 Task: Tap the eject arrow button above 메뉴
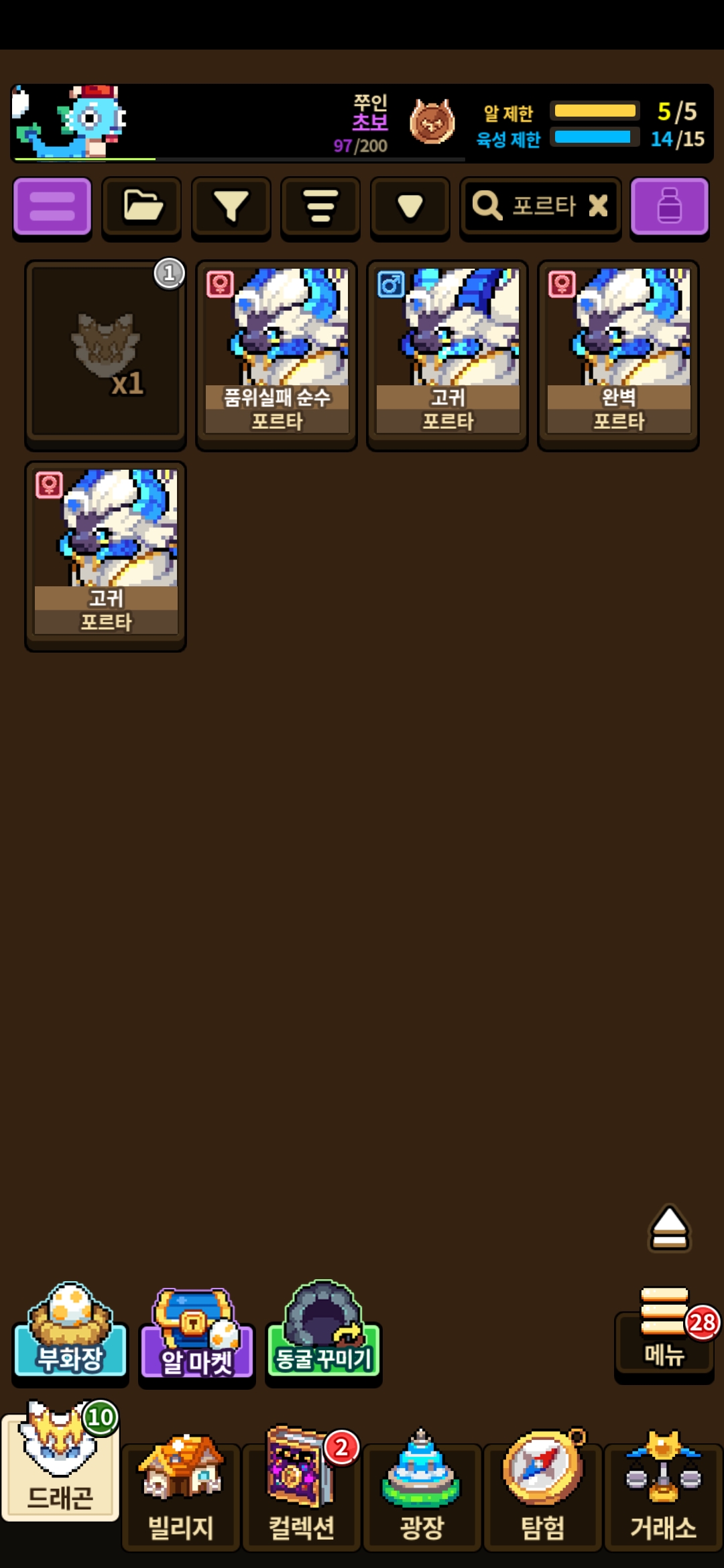[x=669, y=1229]
